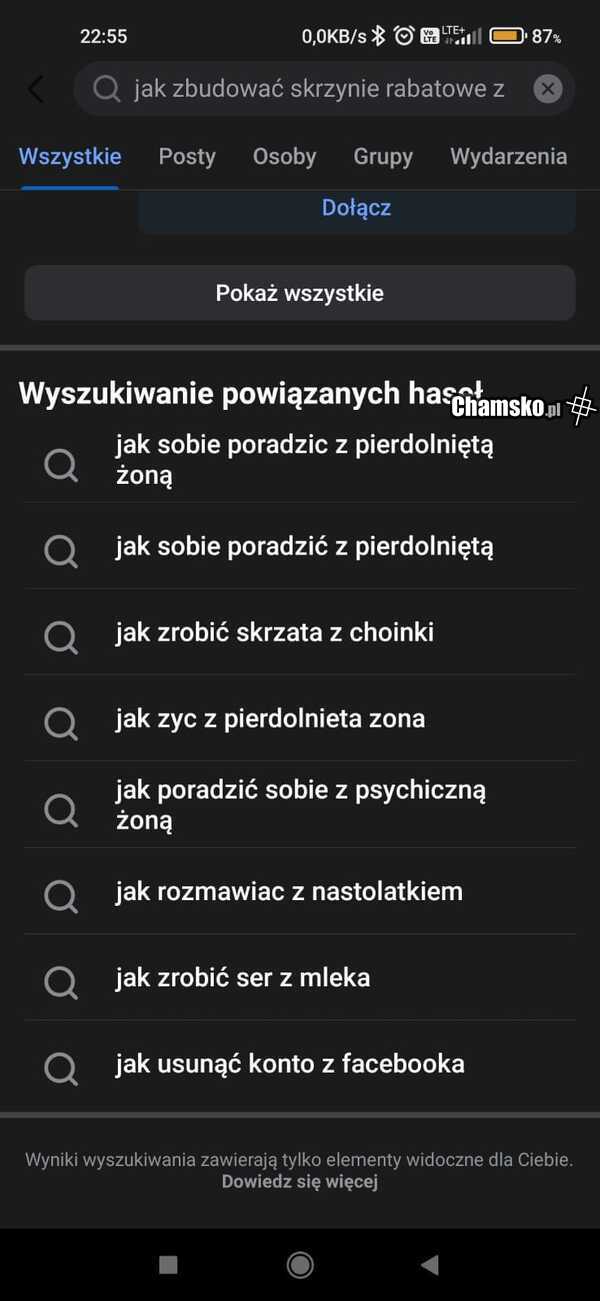
Task: Open recent apps with the square button
Action: [x=168, y=1265]
